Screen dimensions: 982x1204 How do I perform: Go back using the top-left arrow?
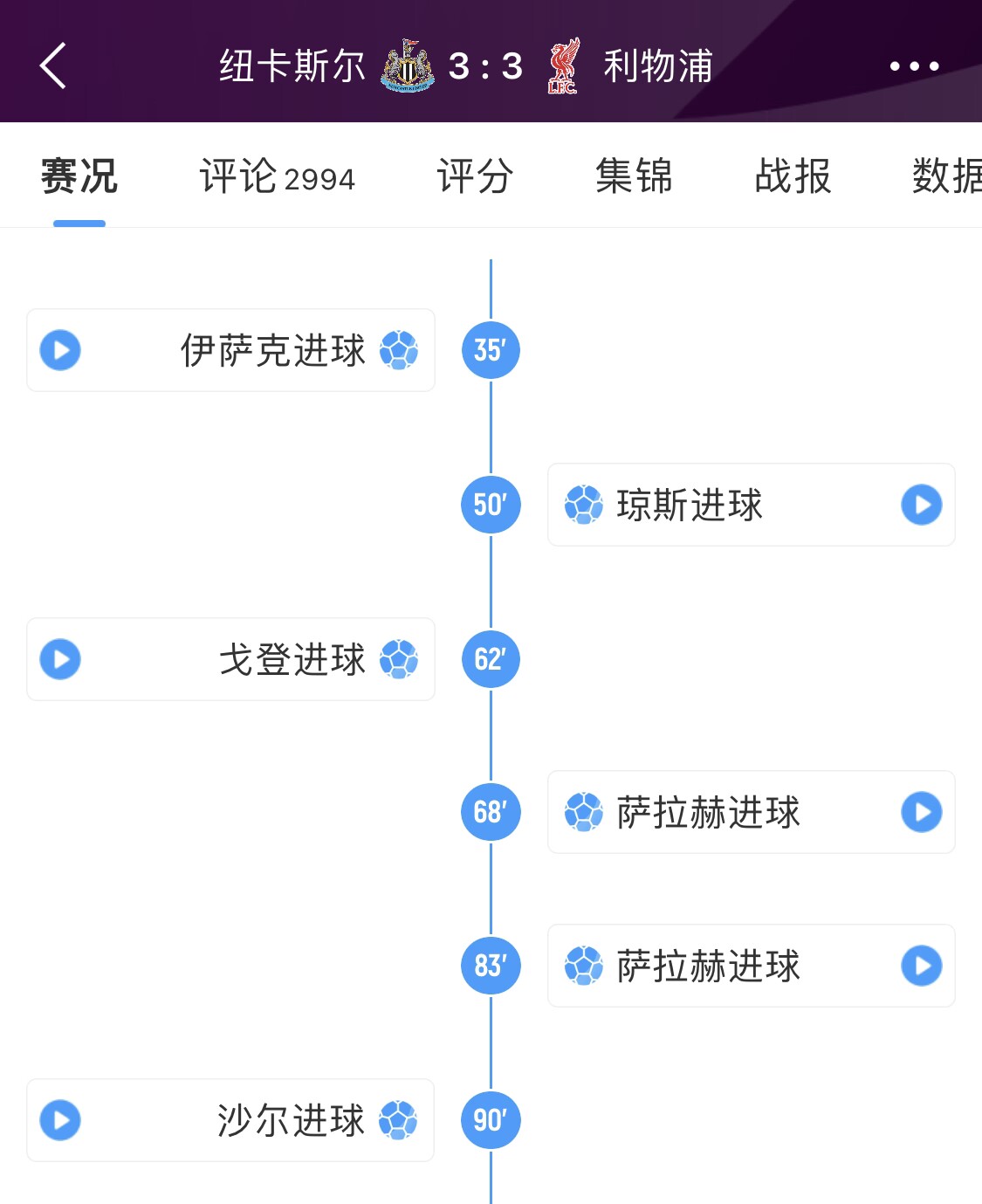click(53, 66)
